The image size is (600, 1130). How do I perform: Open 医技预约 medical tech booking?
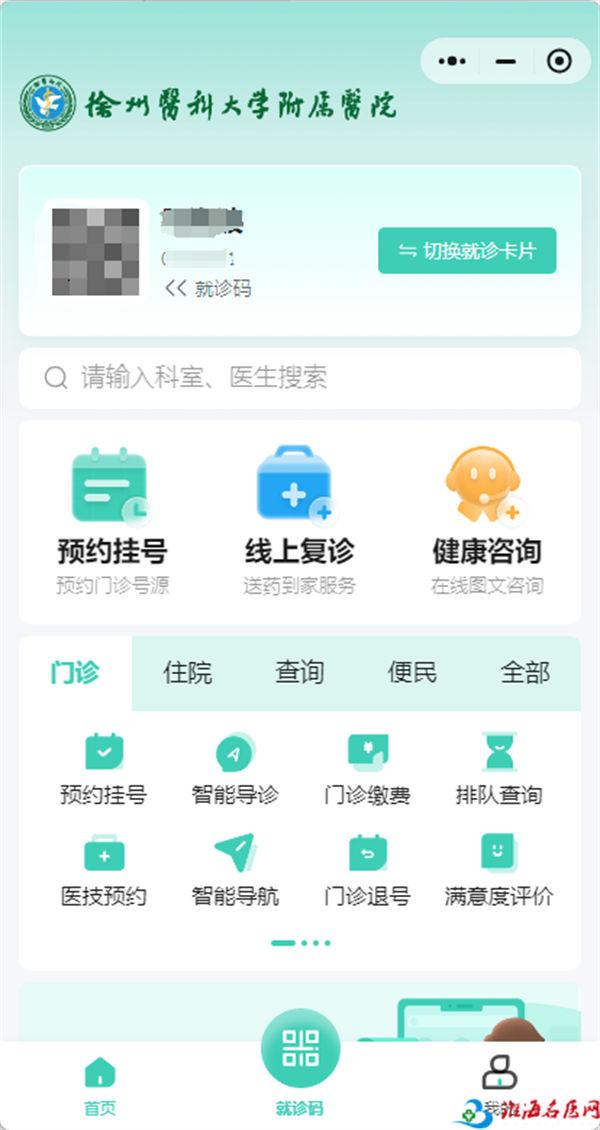[x=103, y=870]
